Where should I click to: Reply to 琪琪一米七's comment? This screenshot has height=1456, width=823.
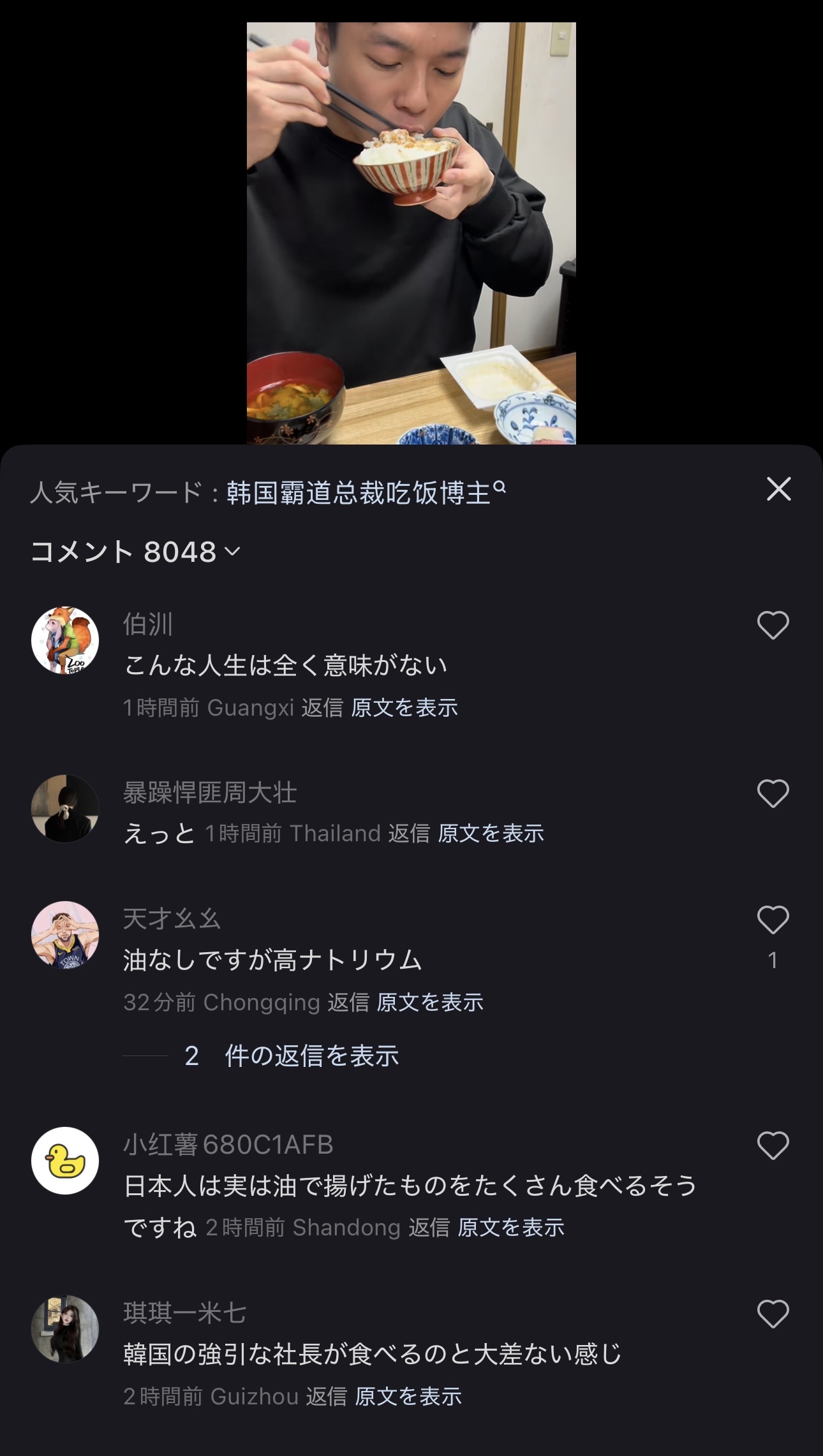point(326,1397)
